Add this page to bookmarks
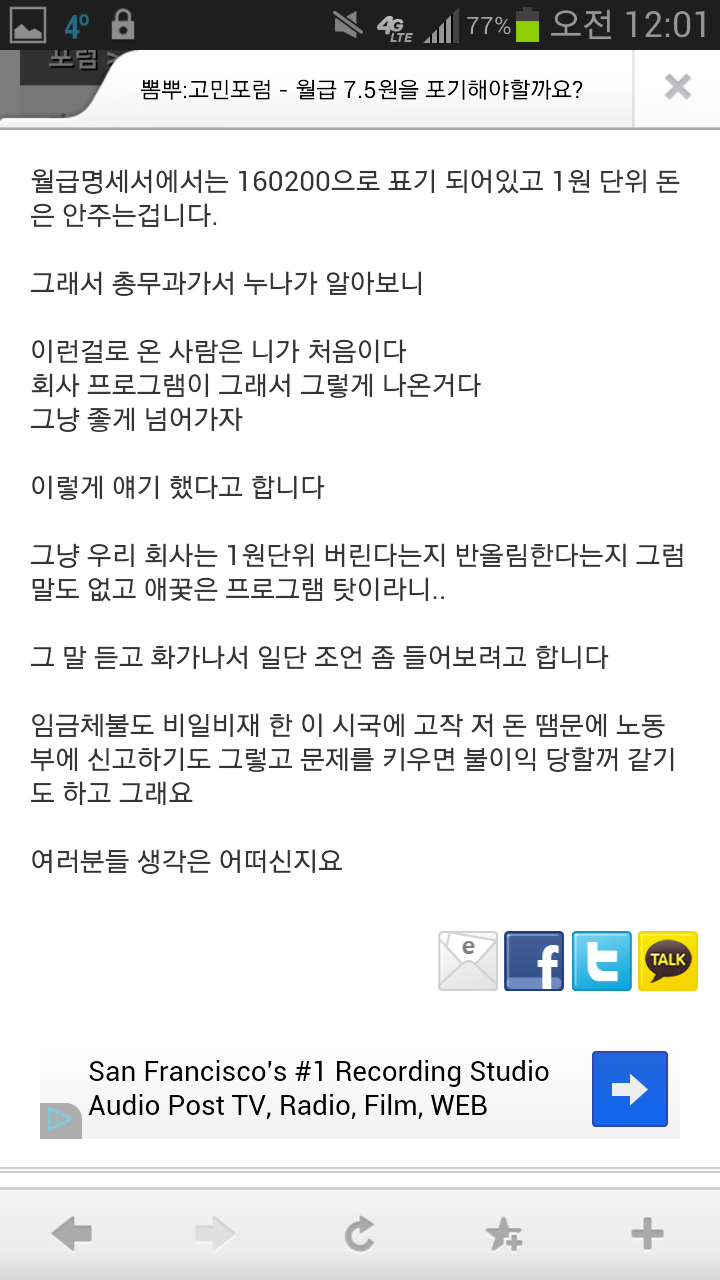The width and height of the screenshot is (720, 1280). tap(504, 1235)
